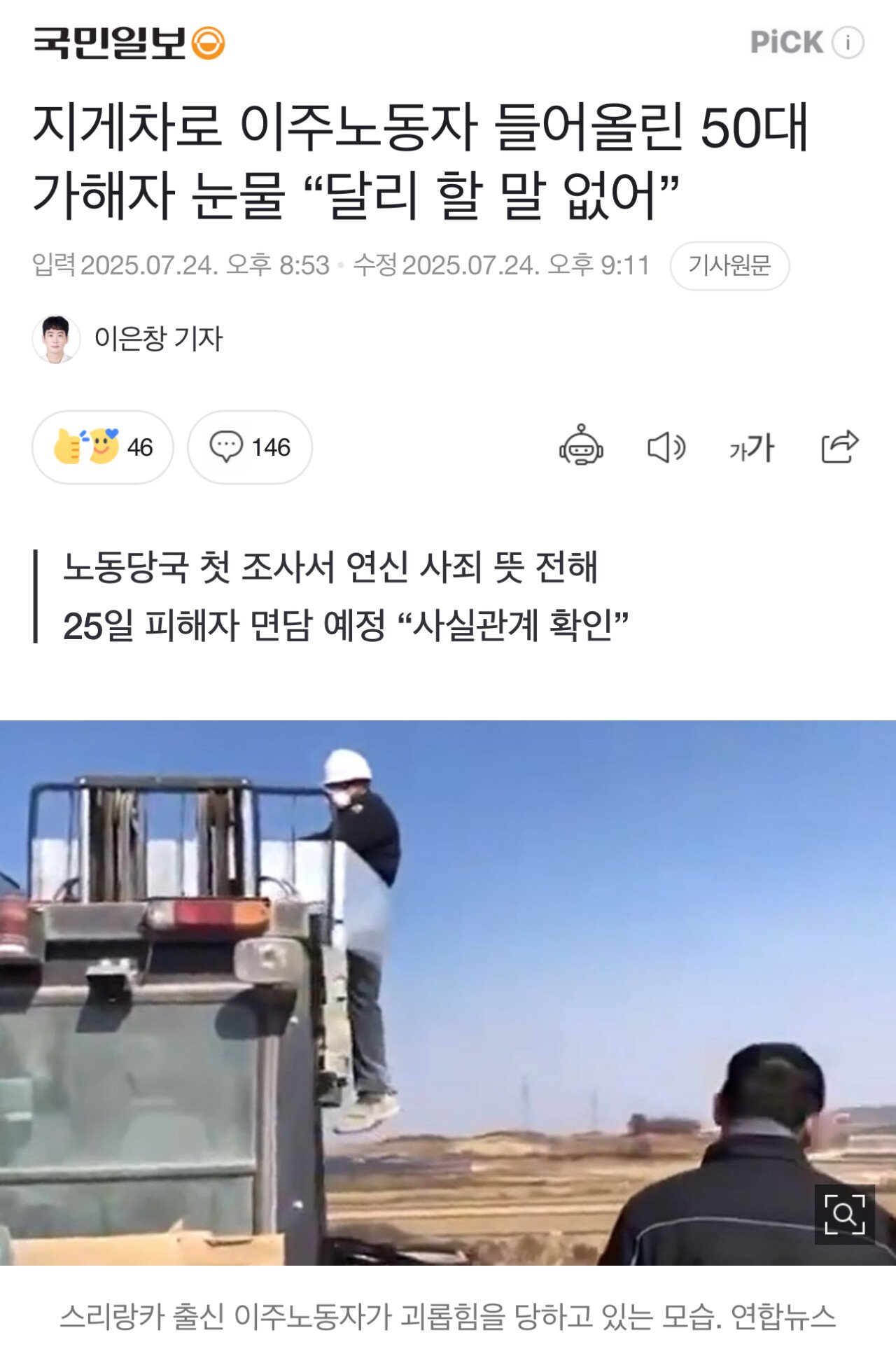896x1356 pixels.
Task: Change font size with the 가가 icon
Action: point(752,447)
